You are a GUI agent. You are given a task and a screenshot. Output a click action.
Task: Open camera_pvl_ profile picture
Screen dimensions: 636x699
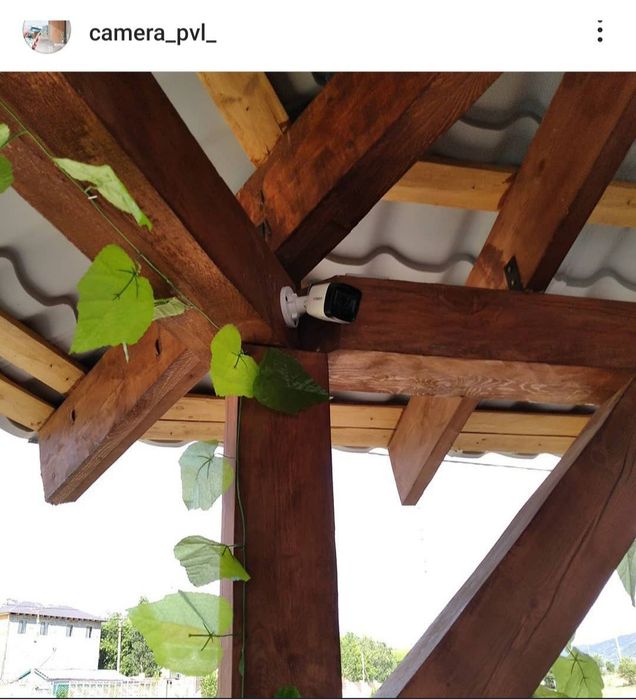click(46, 33)
